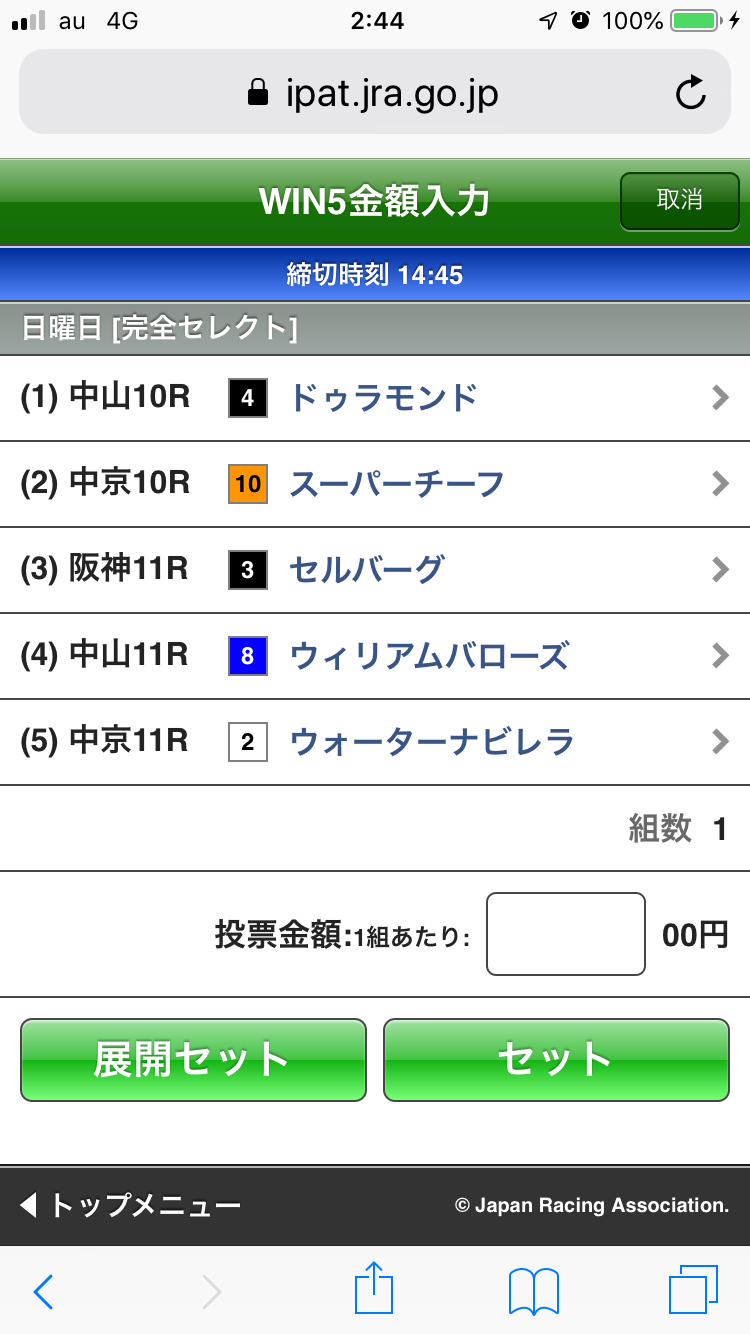Navigate back using the browser back arrow
The height and width of the screenshot is (1334, 750).
(x=42, y=1291)
